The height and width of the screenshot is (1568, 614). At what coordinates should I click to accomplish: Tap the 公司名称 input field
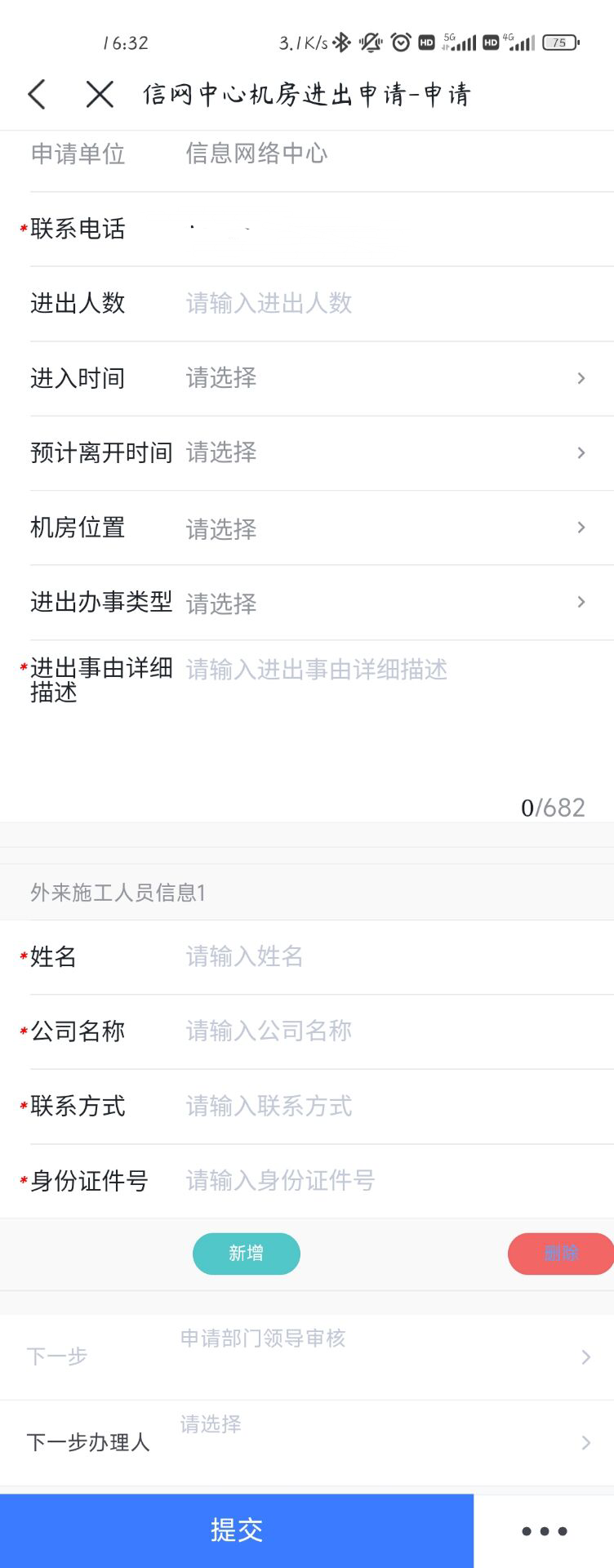tap(384, 1031)
